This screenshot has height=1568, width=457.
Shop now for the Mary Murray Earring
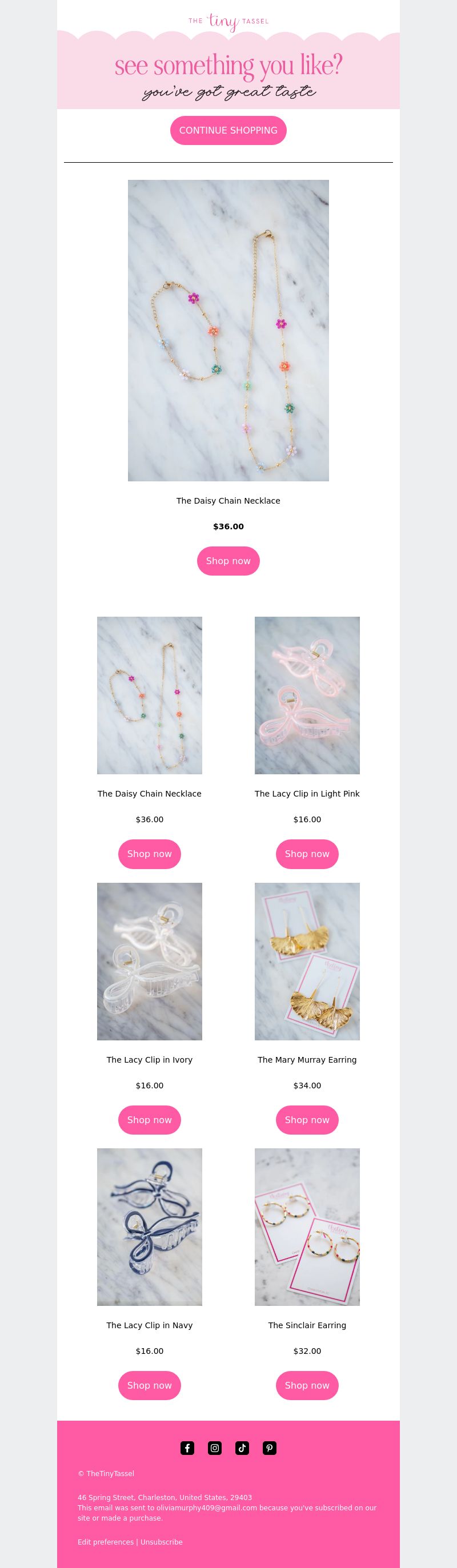tap(307, 1119)
